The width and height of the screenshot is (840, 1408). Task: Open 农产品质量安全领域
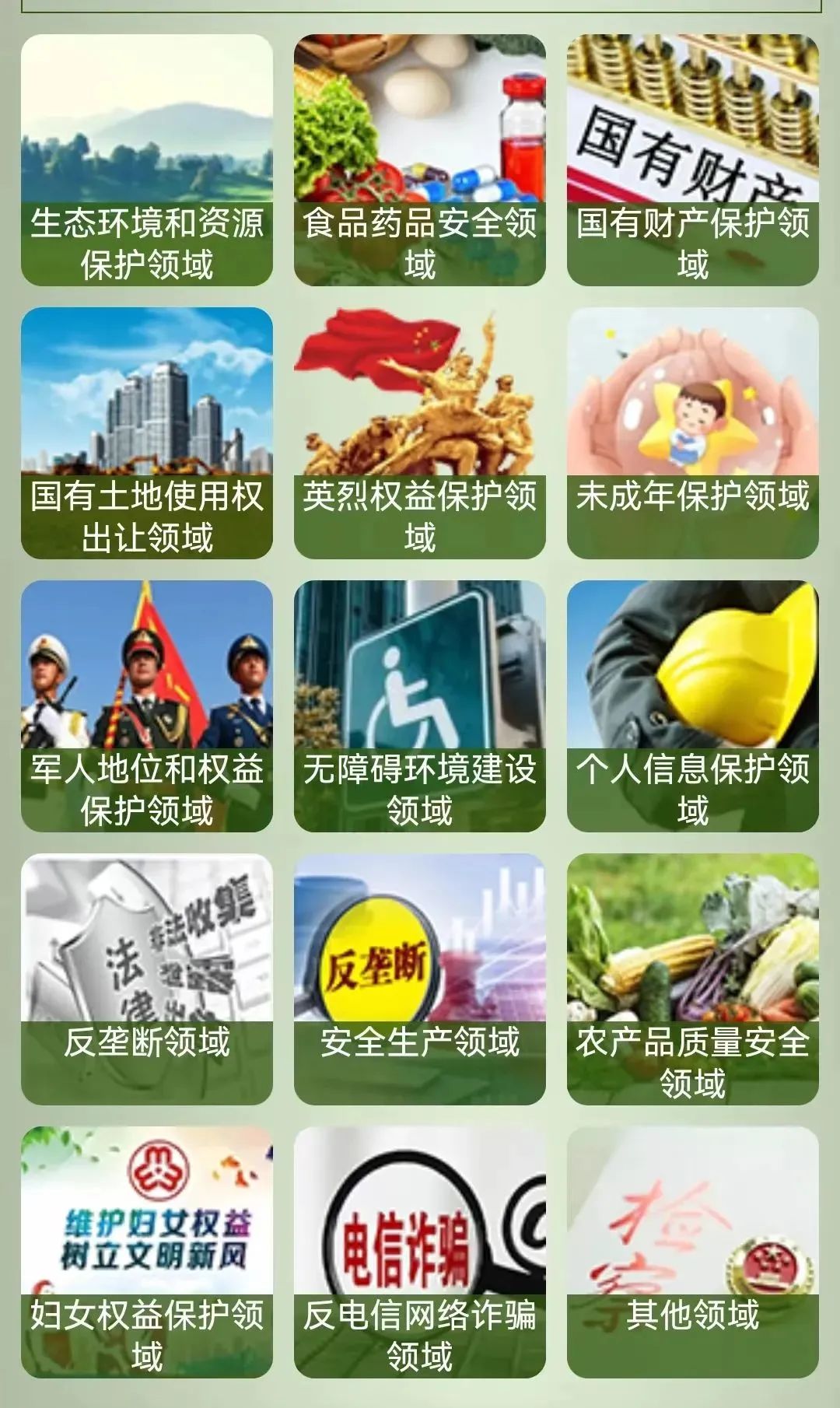click(693, 979)
